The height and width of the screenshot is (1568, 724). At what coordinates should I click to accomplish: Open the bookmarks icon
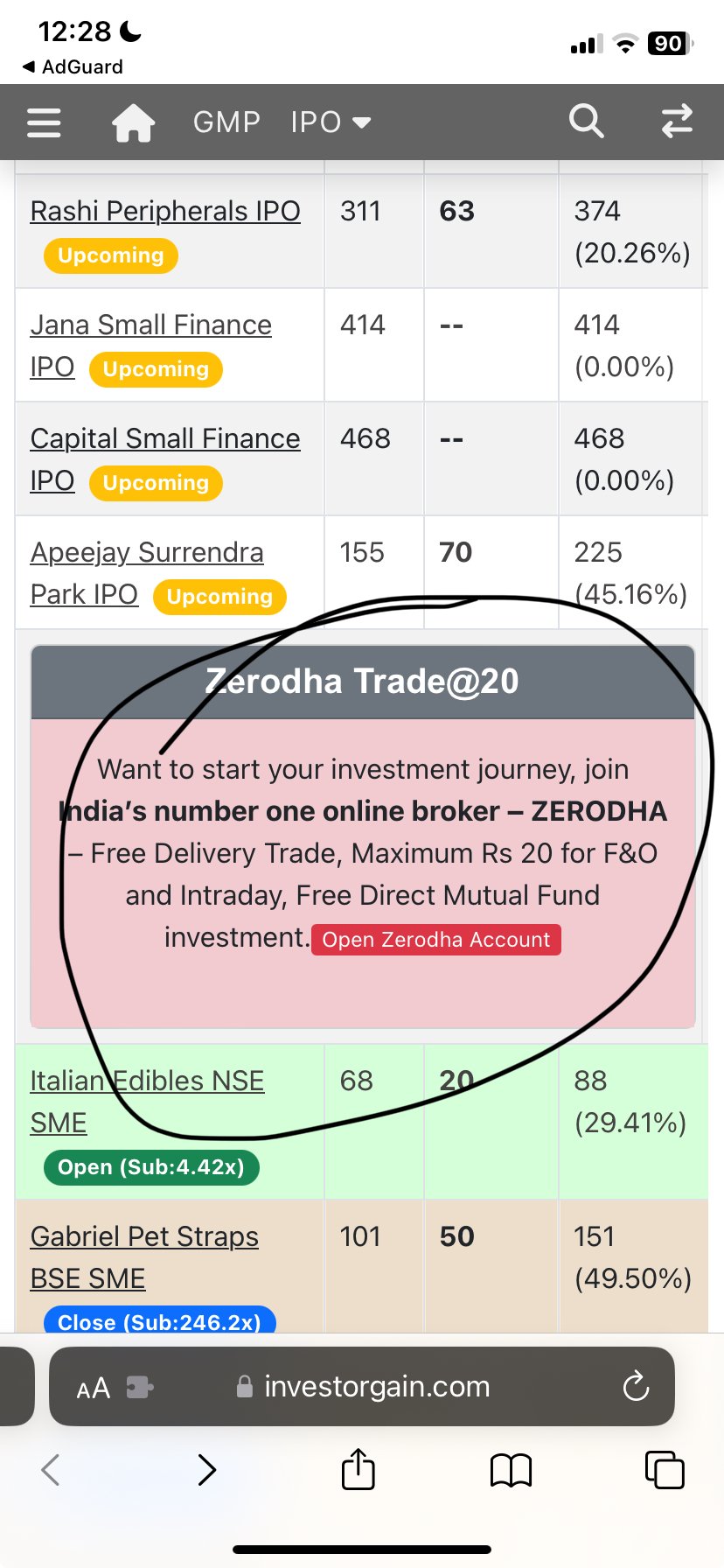(511, 1470)
